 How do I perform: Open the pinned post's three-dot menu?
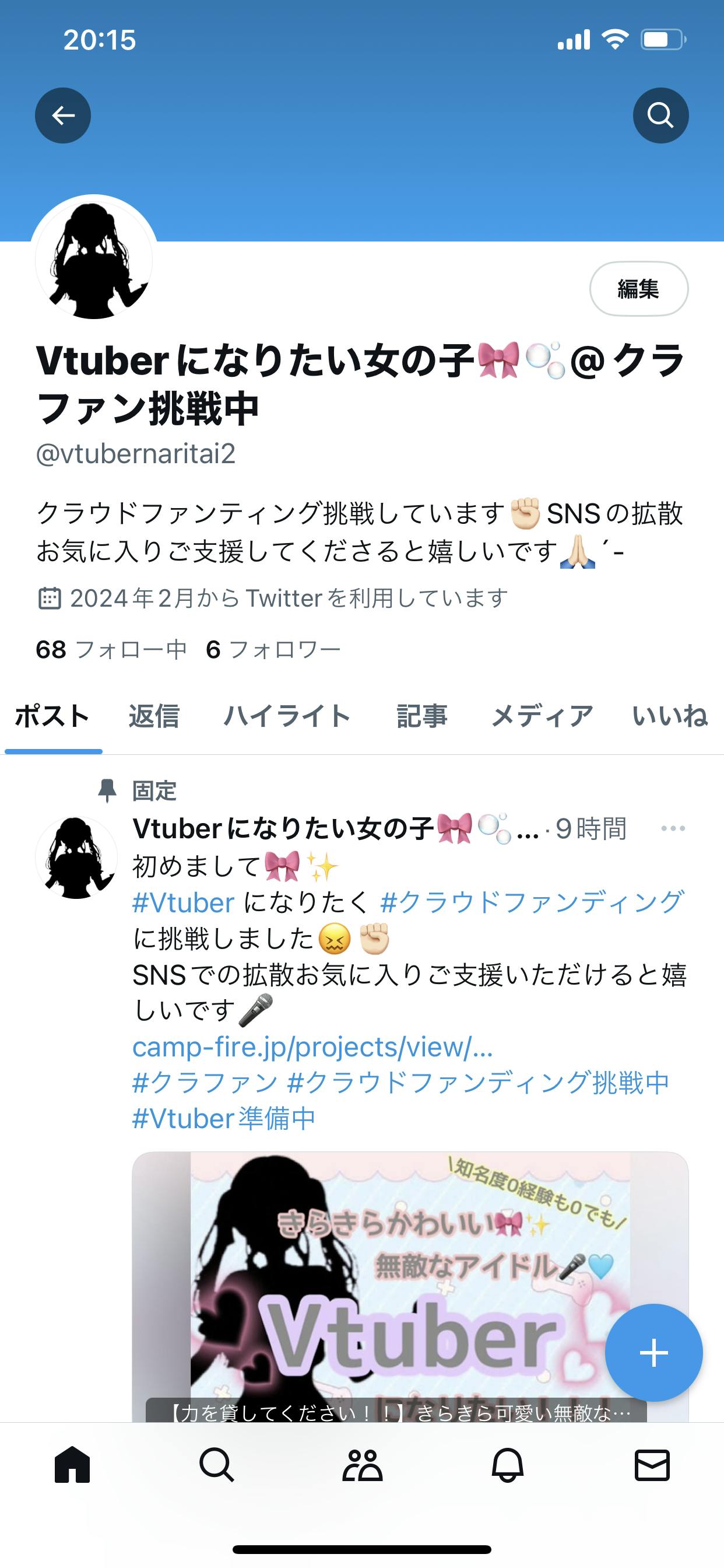click(x=672, y=828)
